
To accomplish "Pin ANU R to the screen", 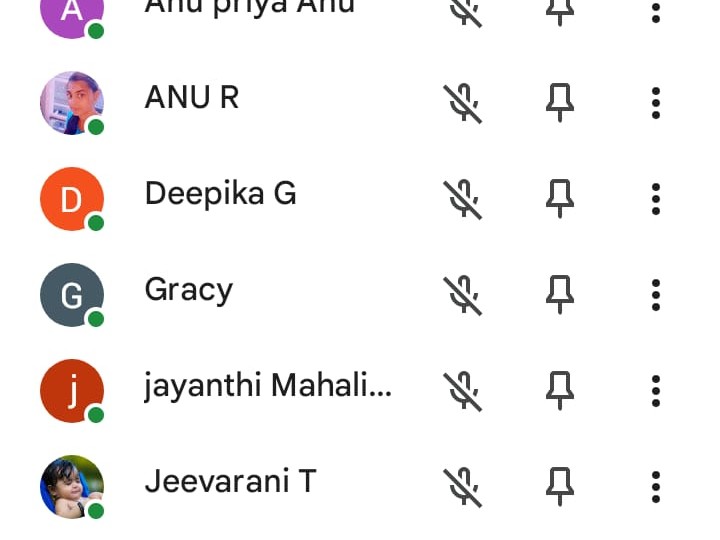I will [560, 102].
